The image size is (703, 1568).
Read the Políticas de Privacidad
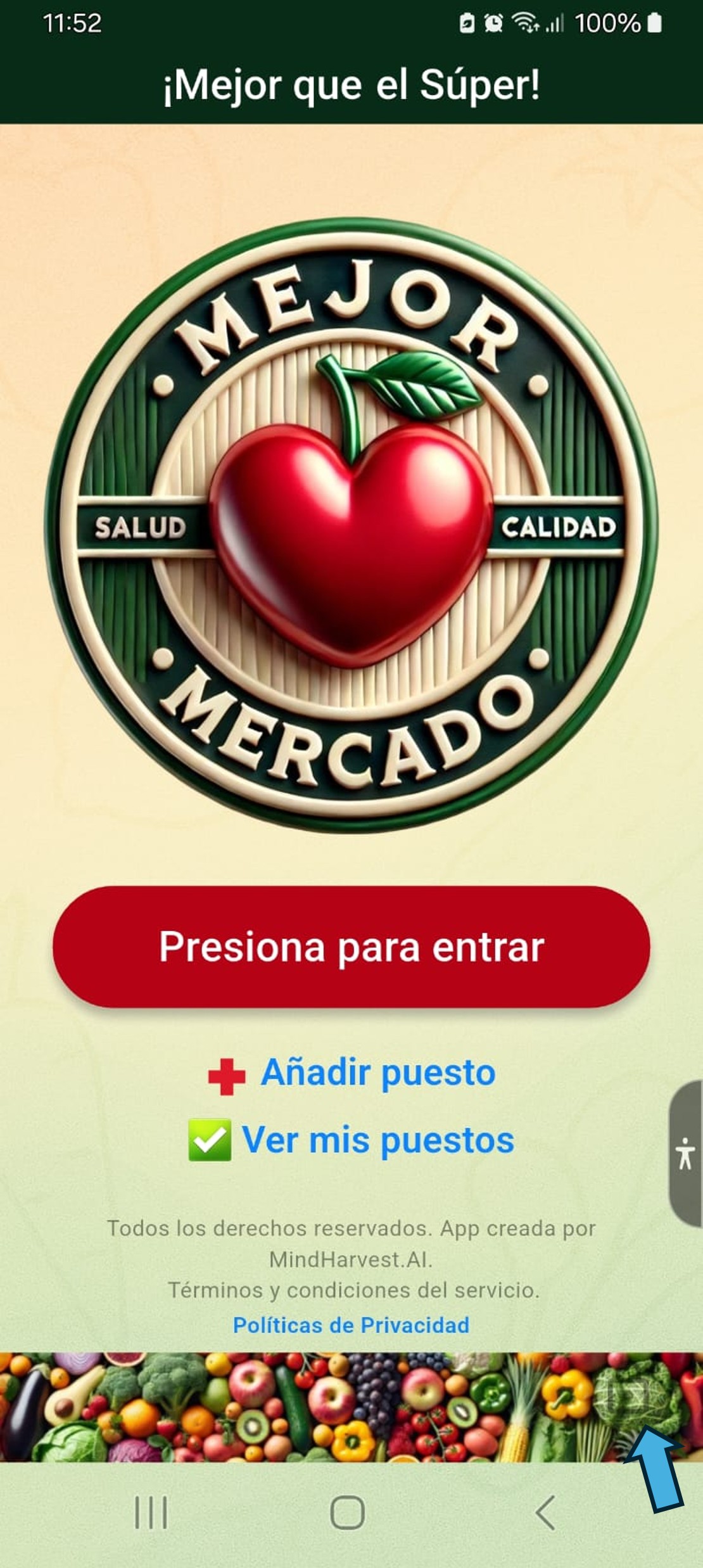coord(351,1325)
